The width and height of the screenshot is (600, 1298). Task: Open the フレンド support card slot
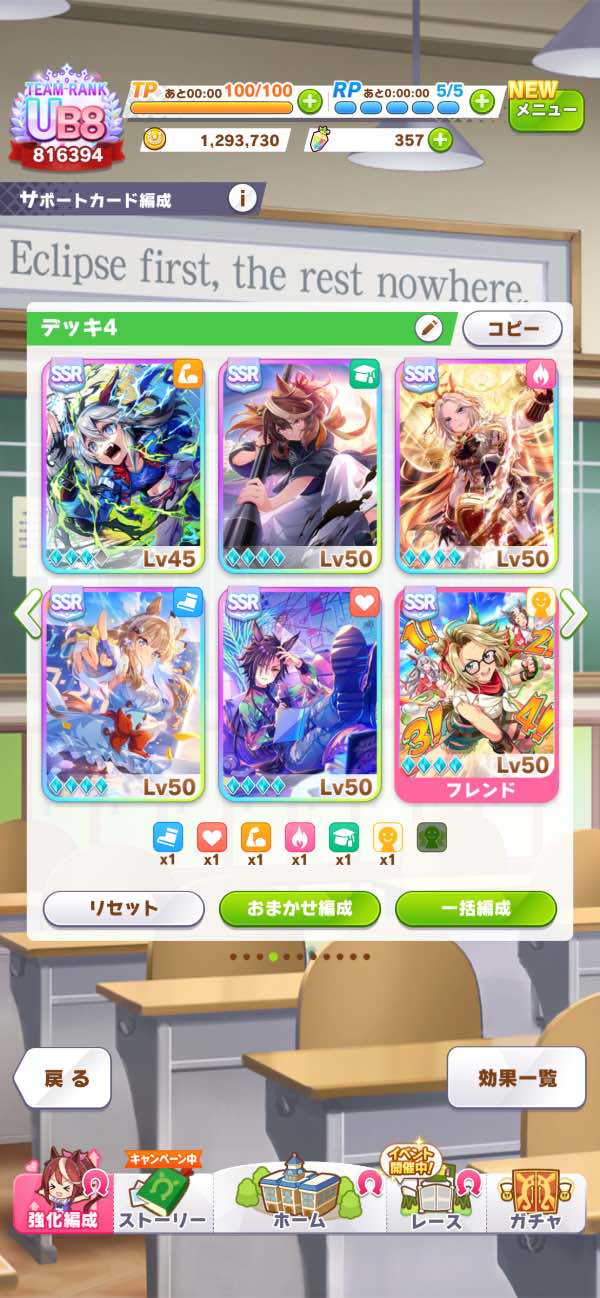click(474, 695)
